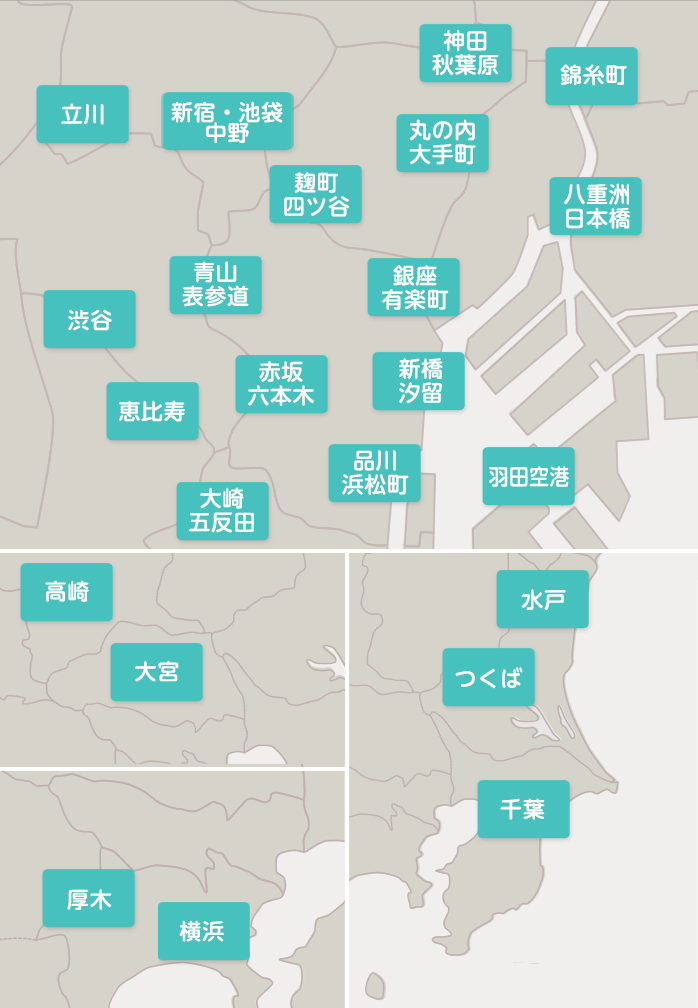698x1008 pixels.
Task: Select the 横浜 area
Action: pyautogui.click(x=203, y=931)
